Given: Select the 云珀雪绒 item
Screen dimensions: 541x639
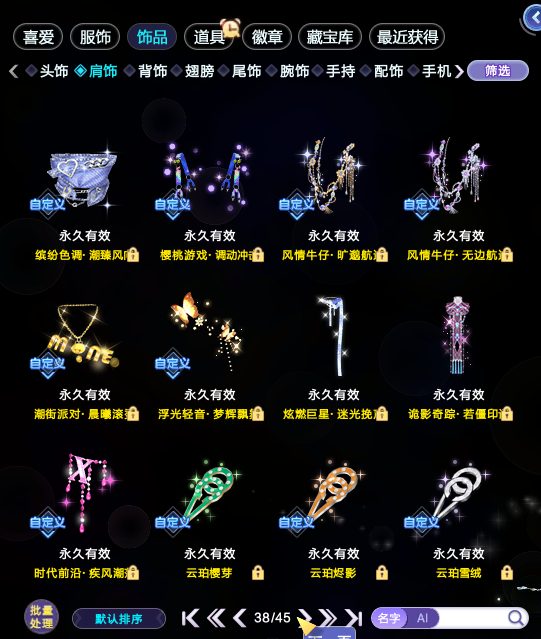Looking at the screenshot, I should pyautogui.click(x=459, y=519).
